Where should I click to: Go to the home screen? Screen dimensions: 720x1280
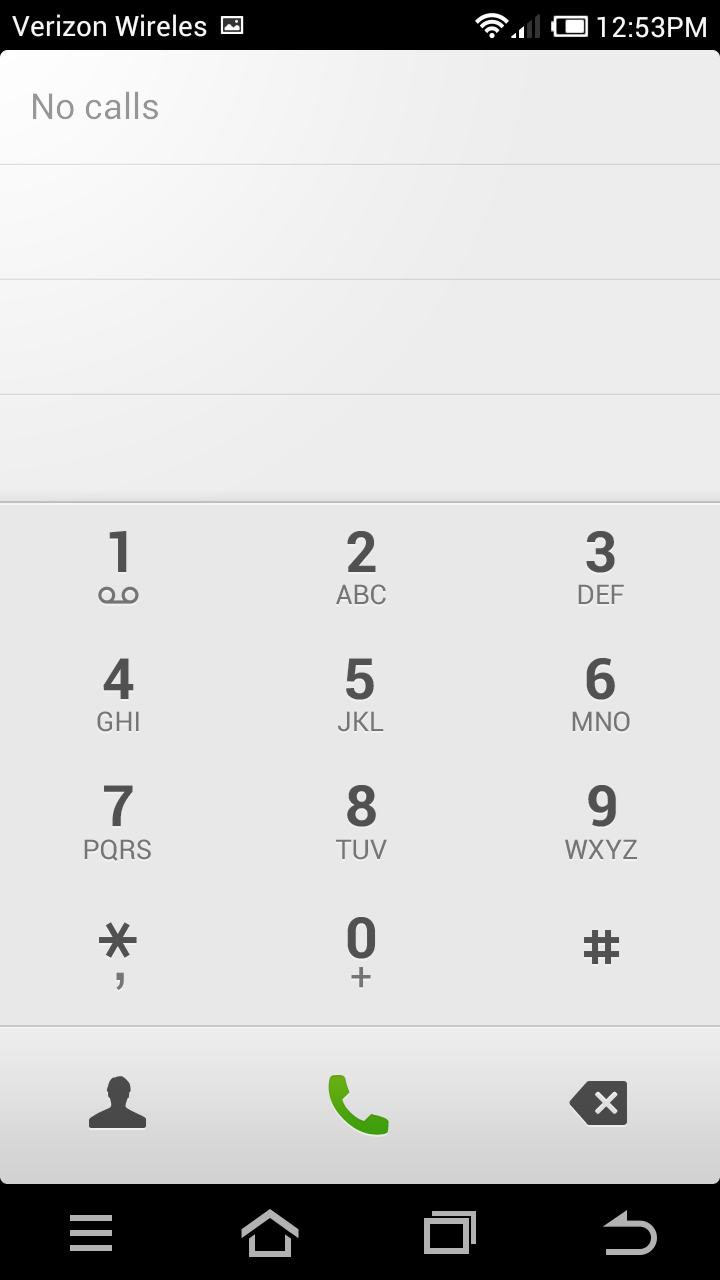click(270, 1233)
